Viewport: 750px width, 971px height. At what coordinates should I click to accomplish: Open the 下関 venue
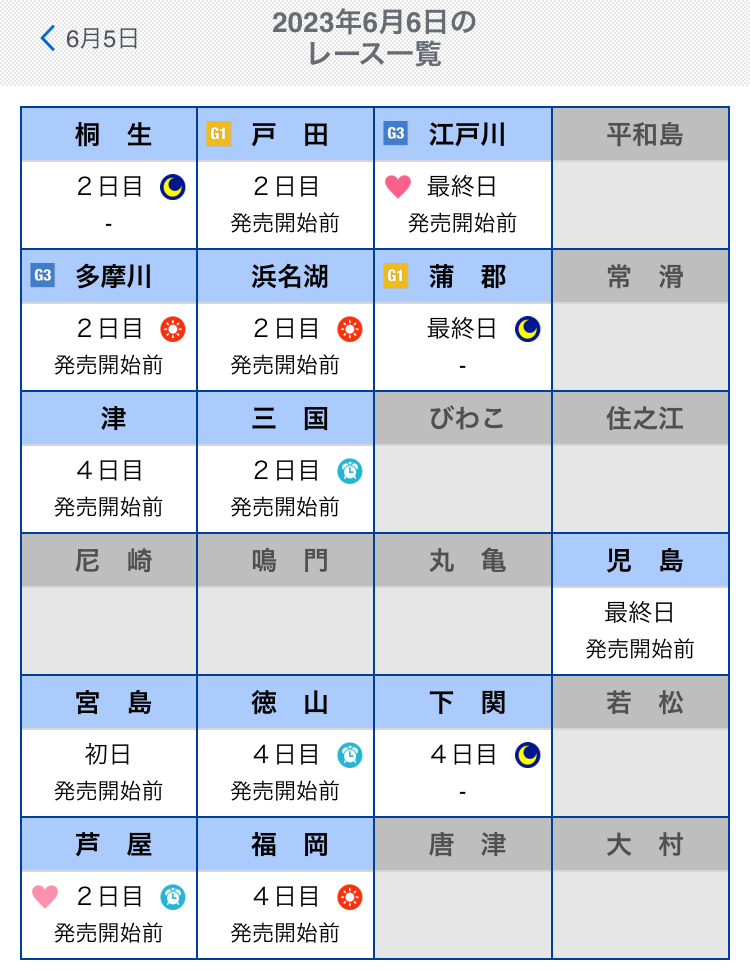click(x=463, y=746)
